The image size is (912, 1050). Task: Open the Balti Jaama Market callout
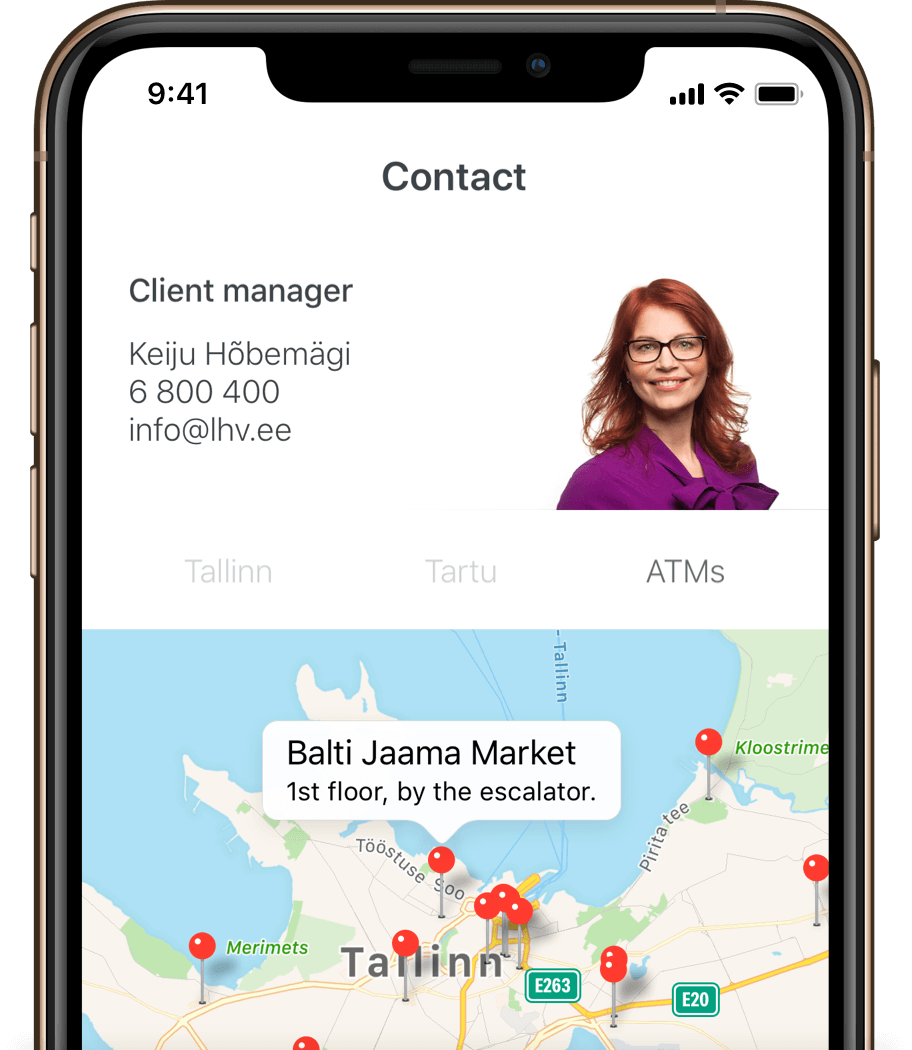pos(441,770)
